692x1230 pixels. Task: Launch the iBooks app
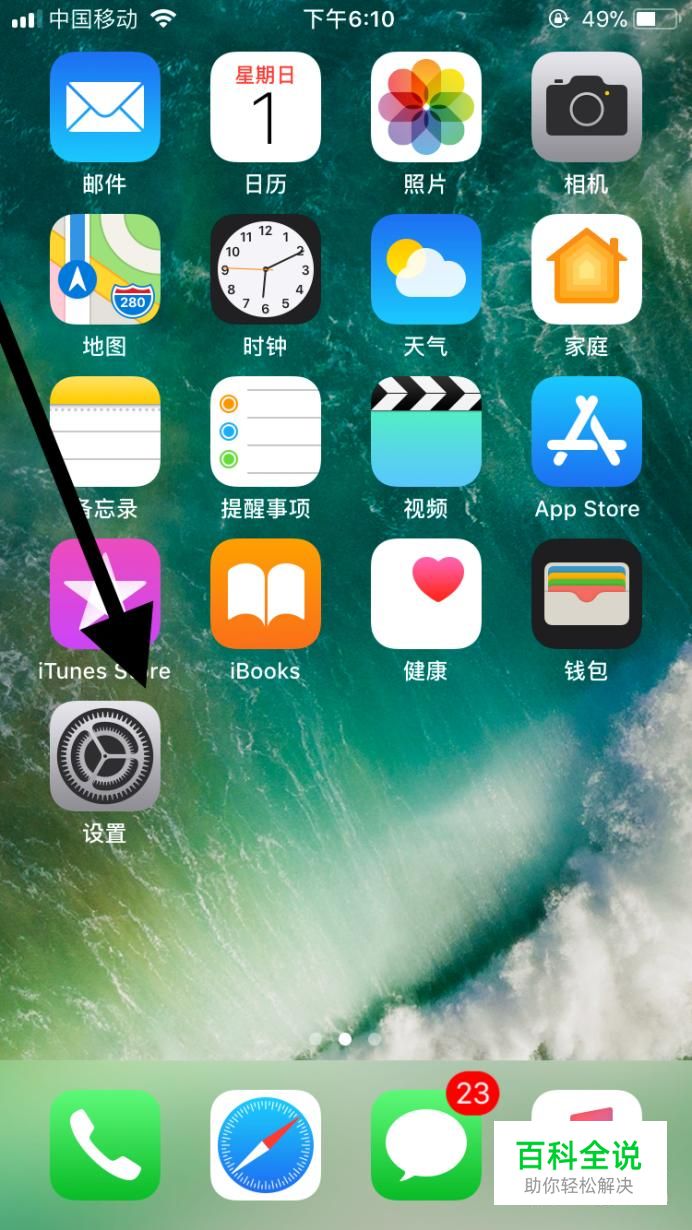pyautogui.click(x=266, y=594)
